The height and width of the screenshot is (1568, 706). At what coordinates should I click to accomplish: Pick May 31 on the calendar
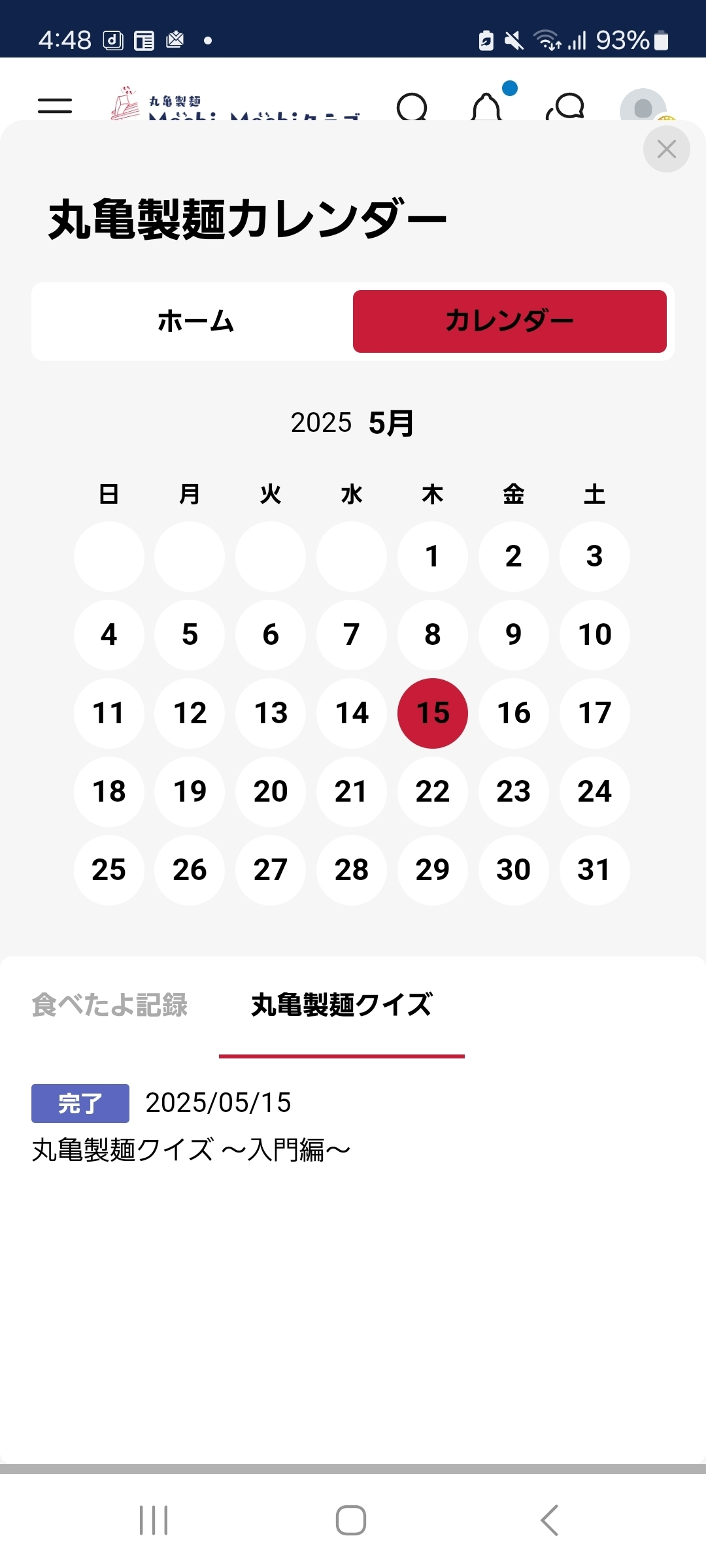tap(595, 870)
